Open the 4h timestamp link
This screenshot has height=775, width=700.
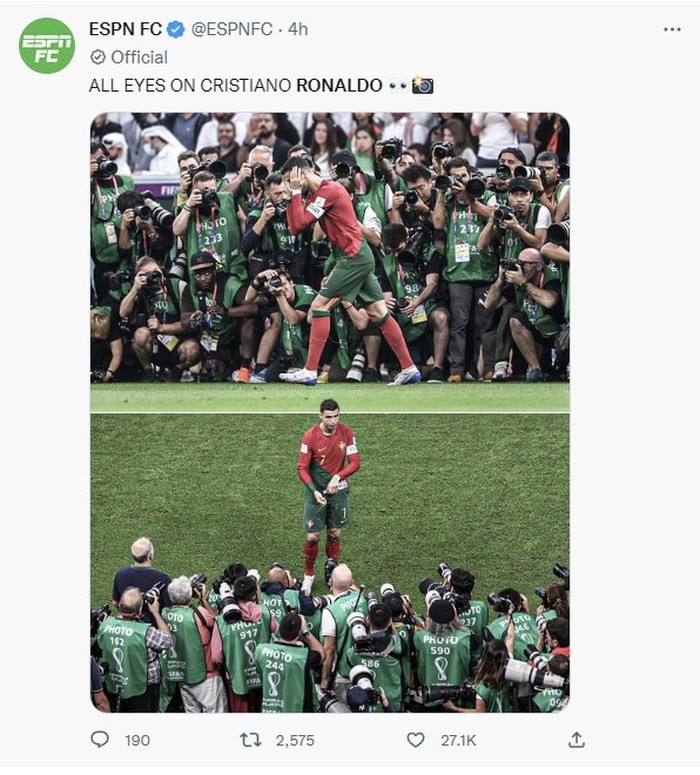pyautogui.click(x=297, y=29)
